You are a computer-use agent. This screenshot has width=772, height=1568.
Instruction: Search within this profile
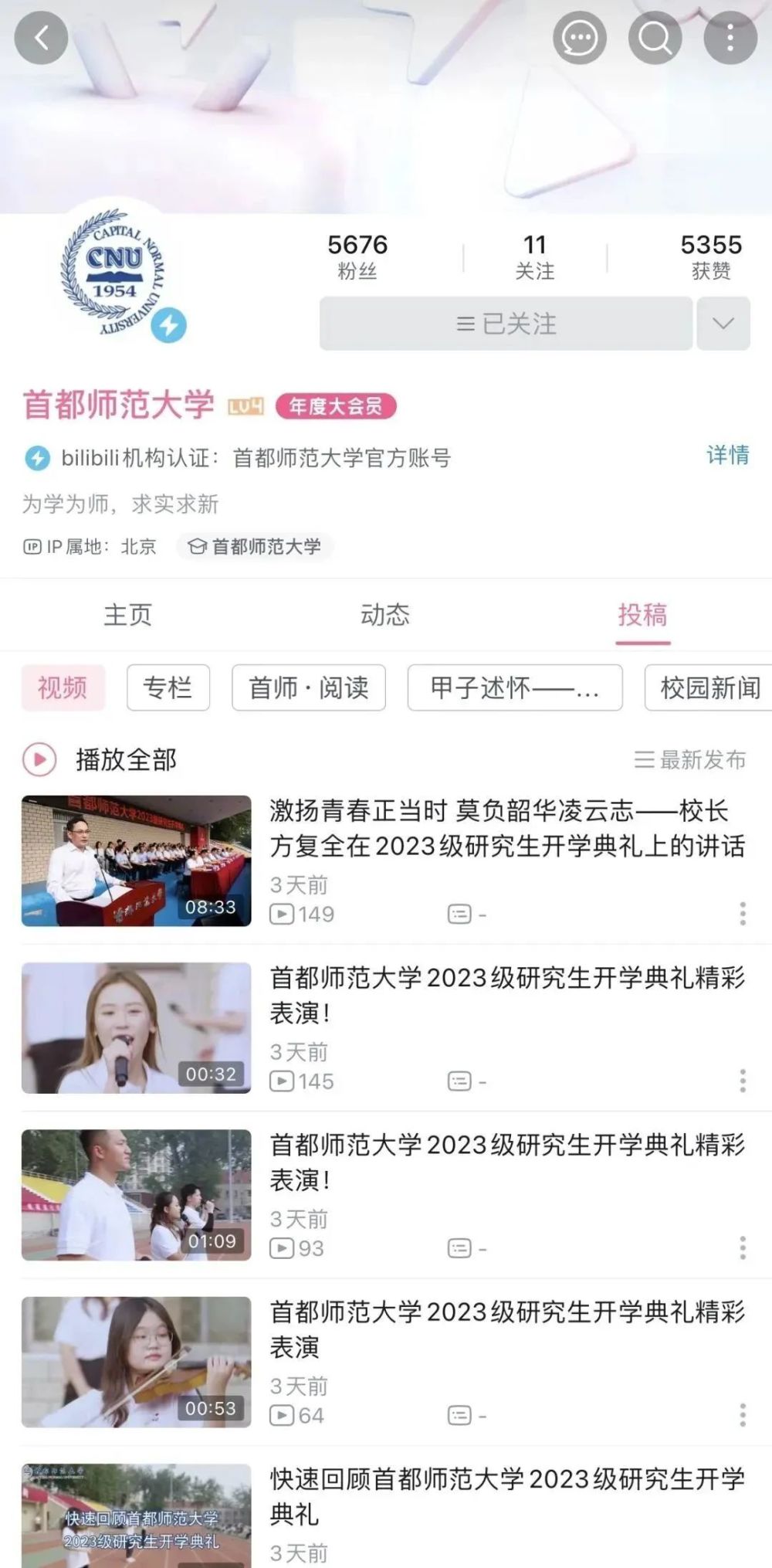(x=655, y=38)
